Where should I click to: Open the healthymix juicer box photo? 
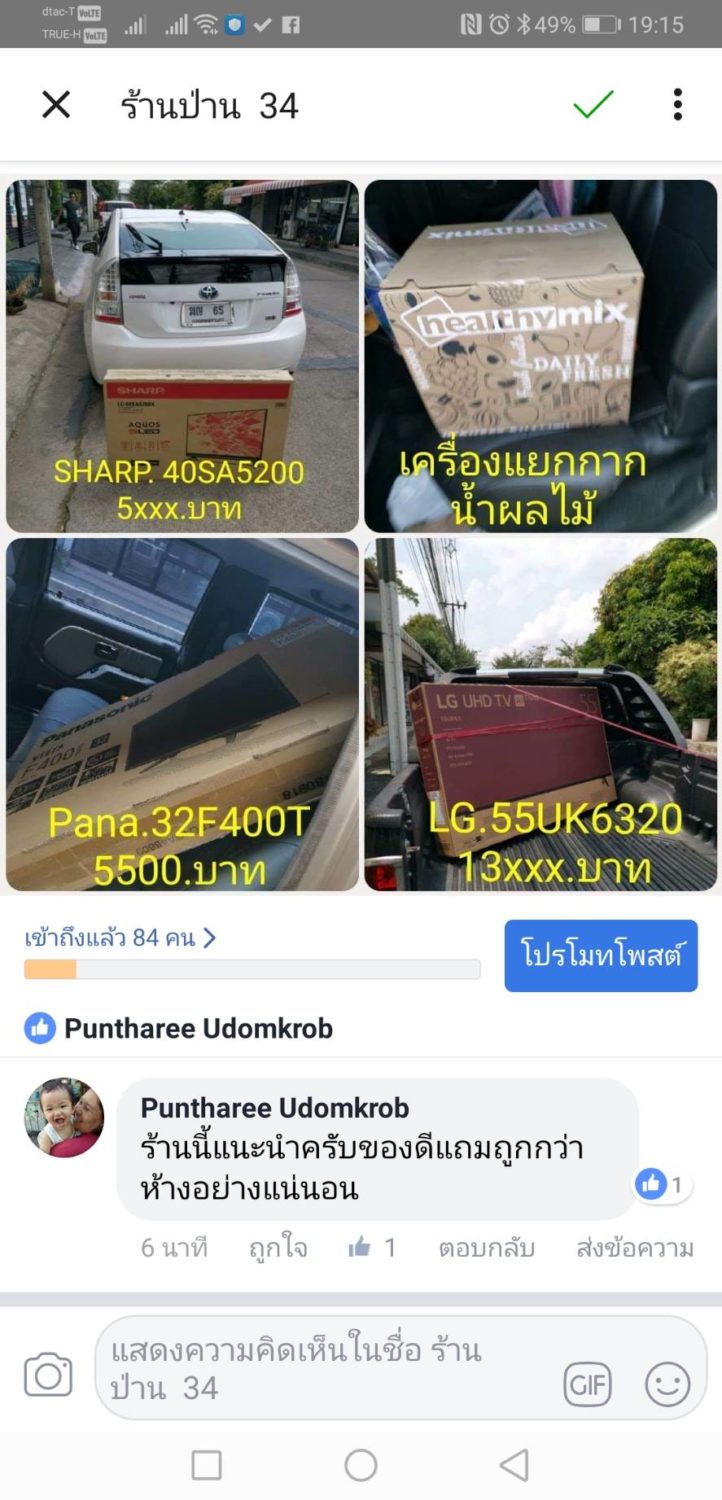pyautogui.click(x=540, y=355)
